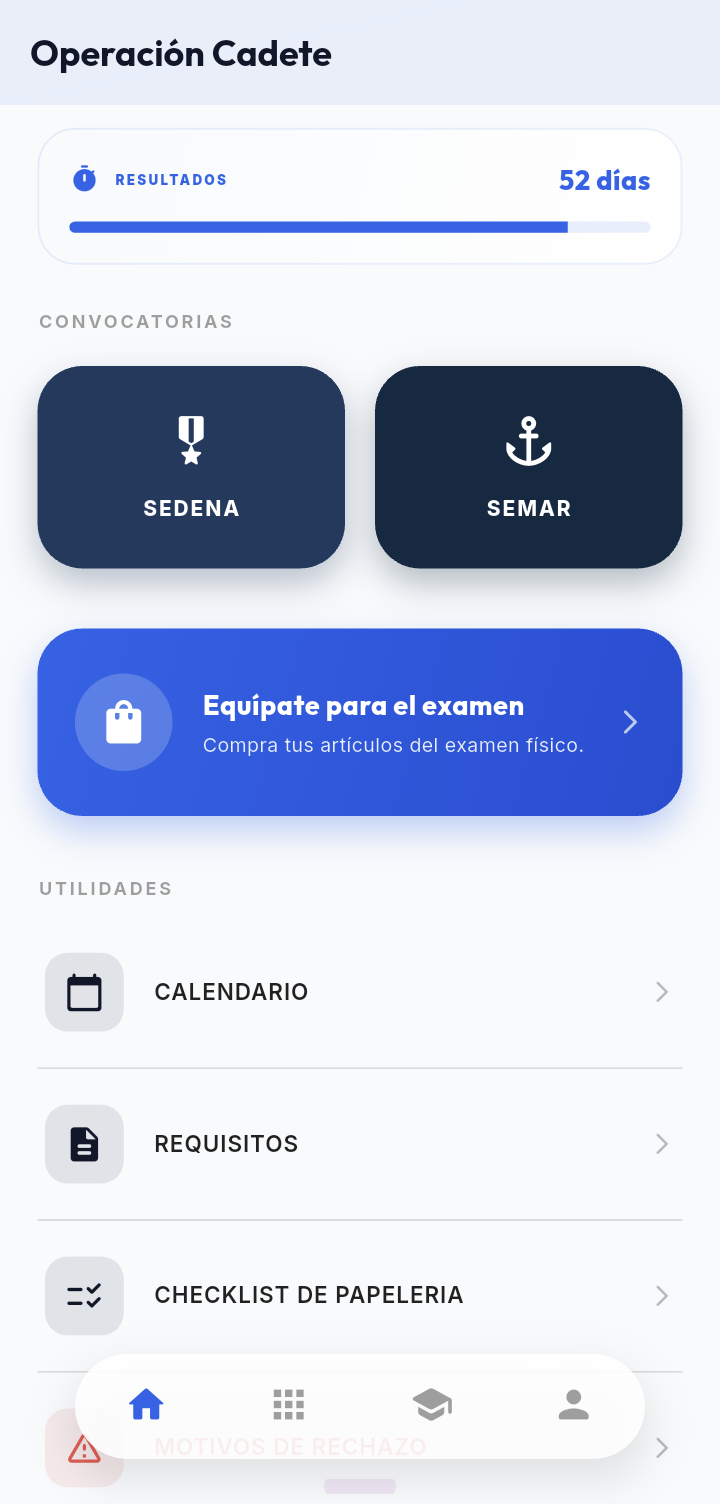Image resolution: width=720 pixels, height=1504 pixels.
Task: Select the checklist icon for CHECKLIST DE PAPELERIA
Action: pyautogui.click(x=84, y=1295)
